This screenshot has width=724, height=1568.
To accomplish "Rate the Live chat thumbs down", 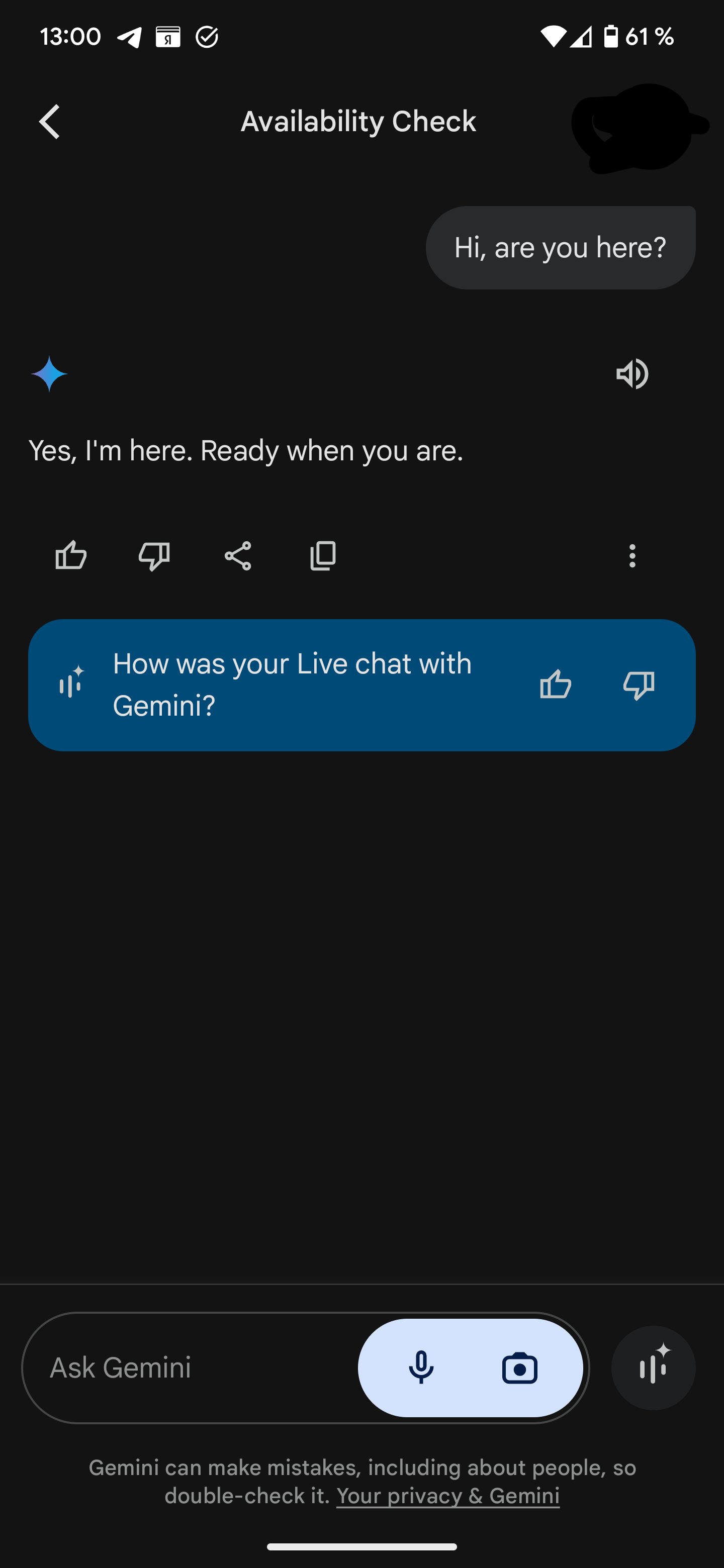I will [639, 685].
